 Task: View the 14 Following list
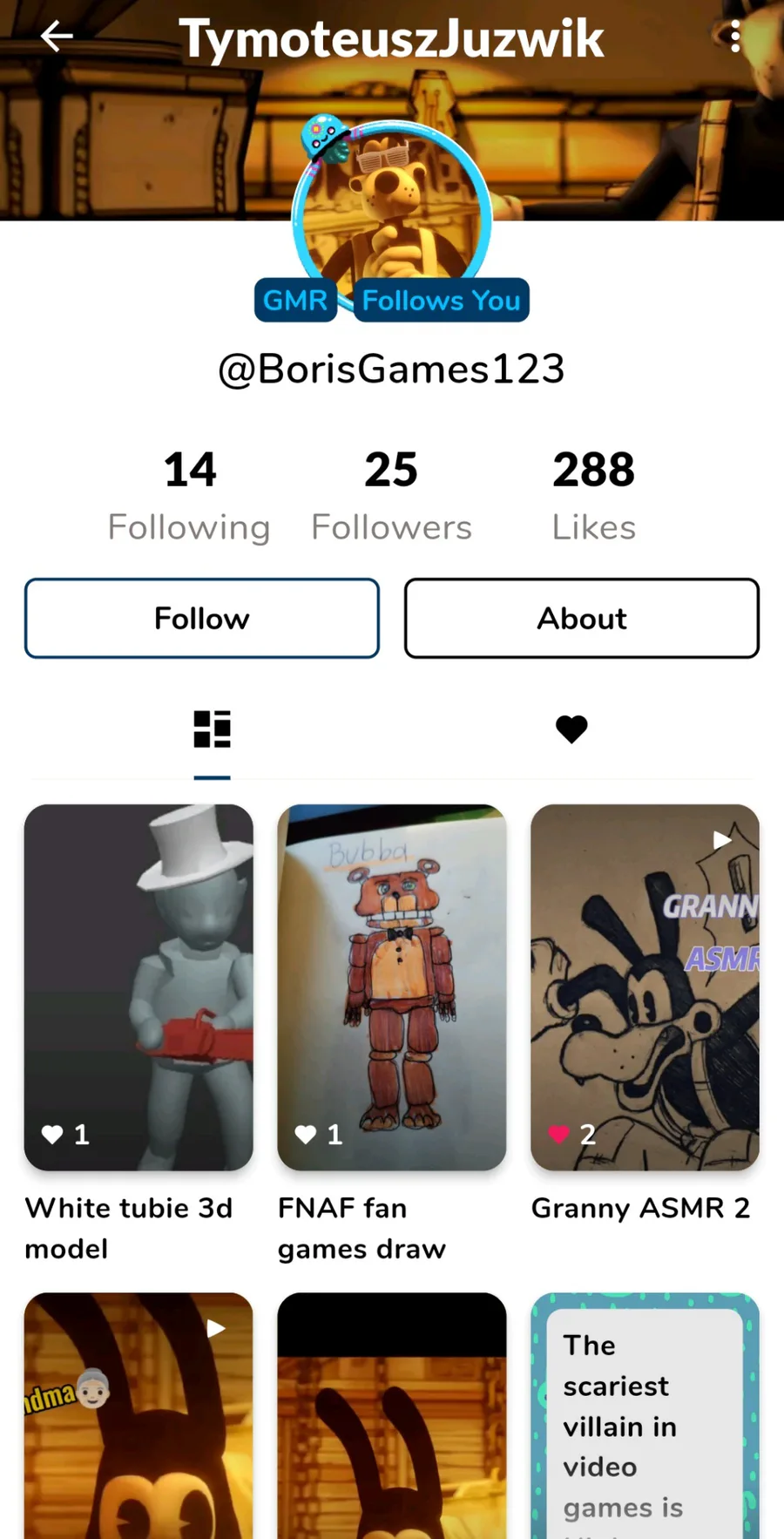tap(189, 495)
